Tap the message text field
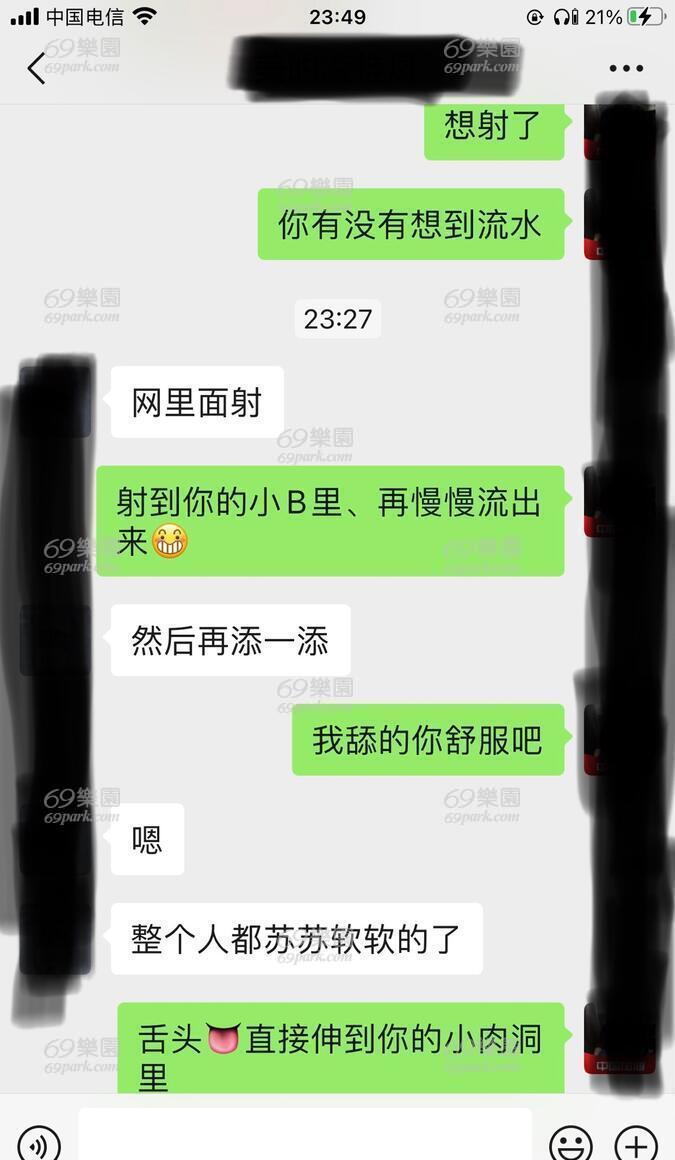The image size is (675, 1160). point(305,1134)
